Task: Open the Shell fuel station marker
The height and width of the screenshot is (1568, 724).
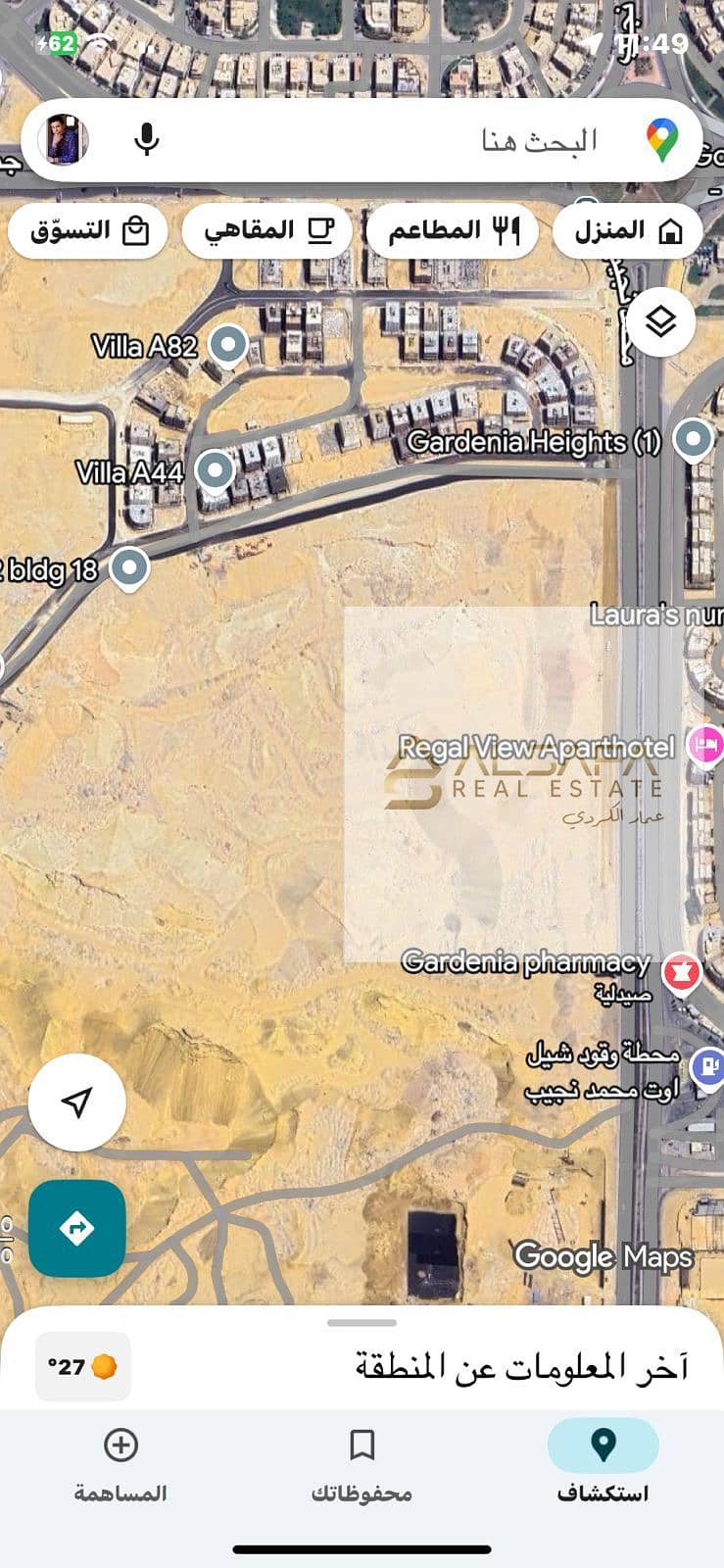Action: pyautogui.click(x=706, y=1066)
